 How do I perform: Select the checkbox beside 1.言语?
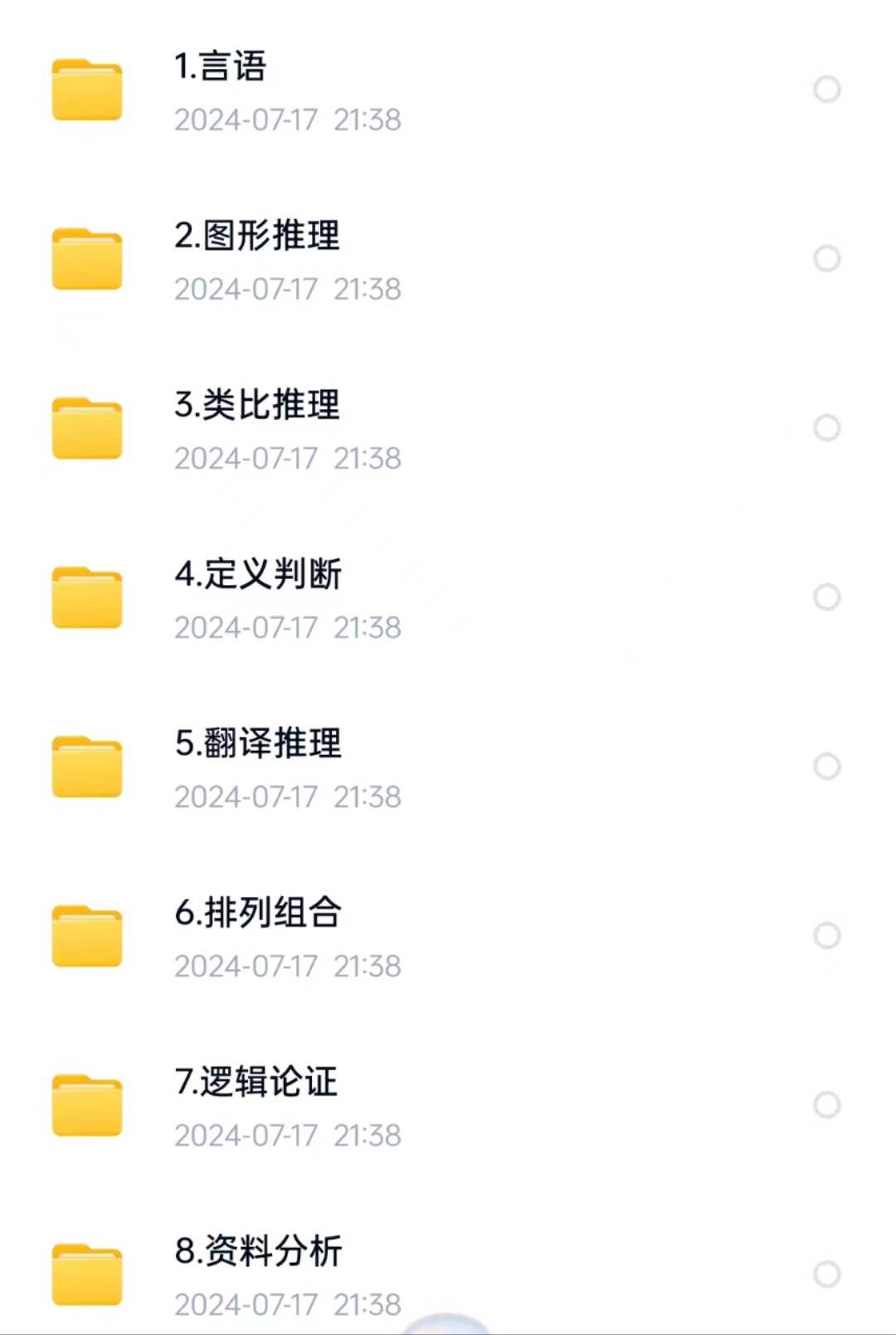pyautogui.click(x=825, y=88)
